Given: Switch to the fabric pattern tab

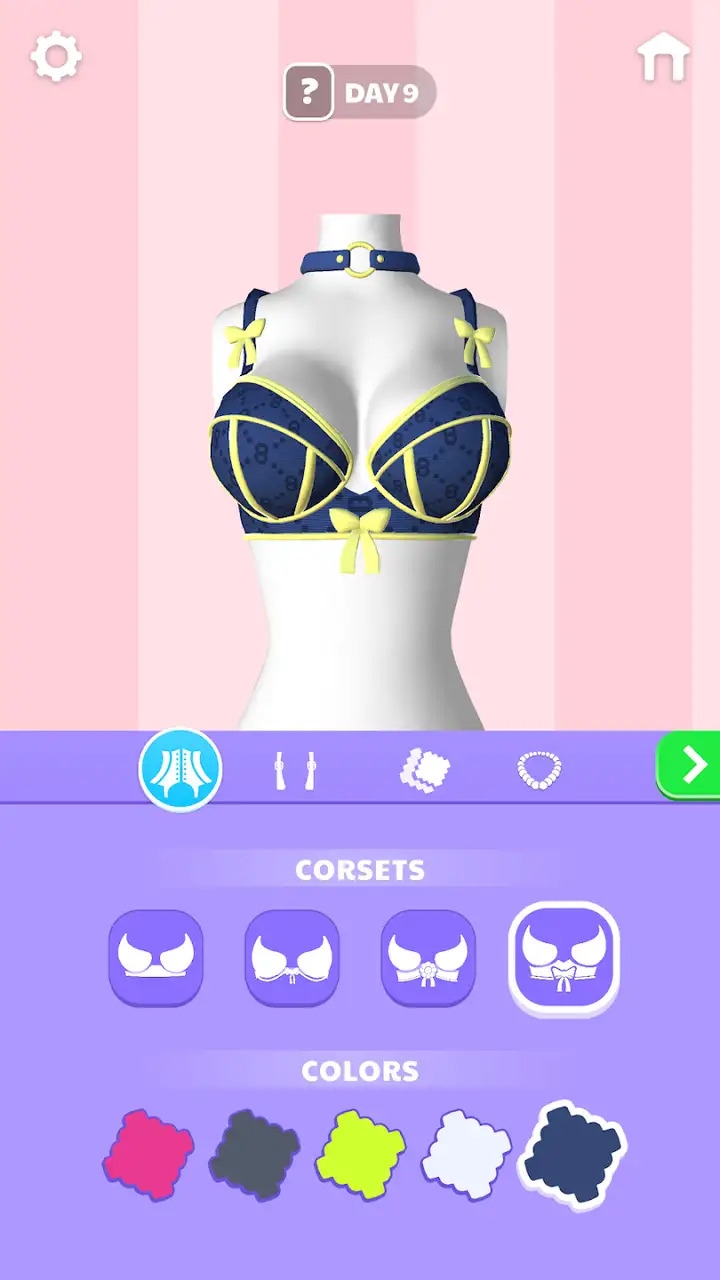Looking at the screenshot, I should pyautogui.click(x=425, y=769).
